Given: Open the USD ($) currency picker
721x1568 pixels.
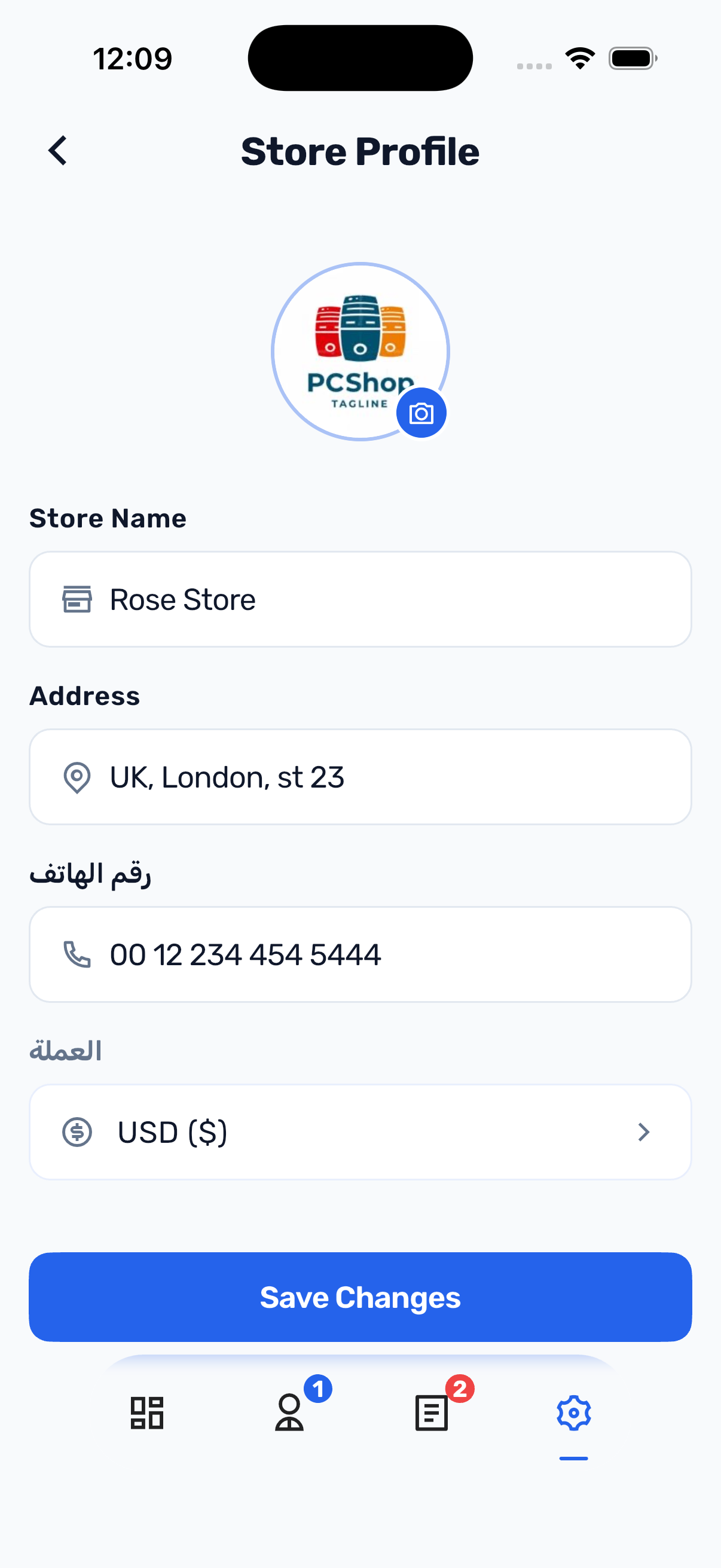Looking at the screenshot, I should (x=360, y=1132).
